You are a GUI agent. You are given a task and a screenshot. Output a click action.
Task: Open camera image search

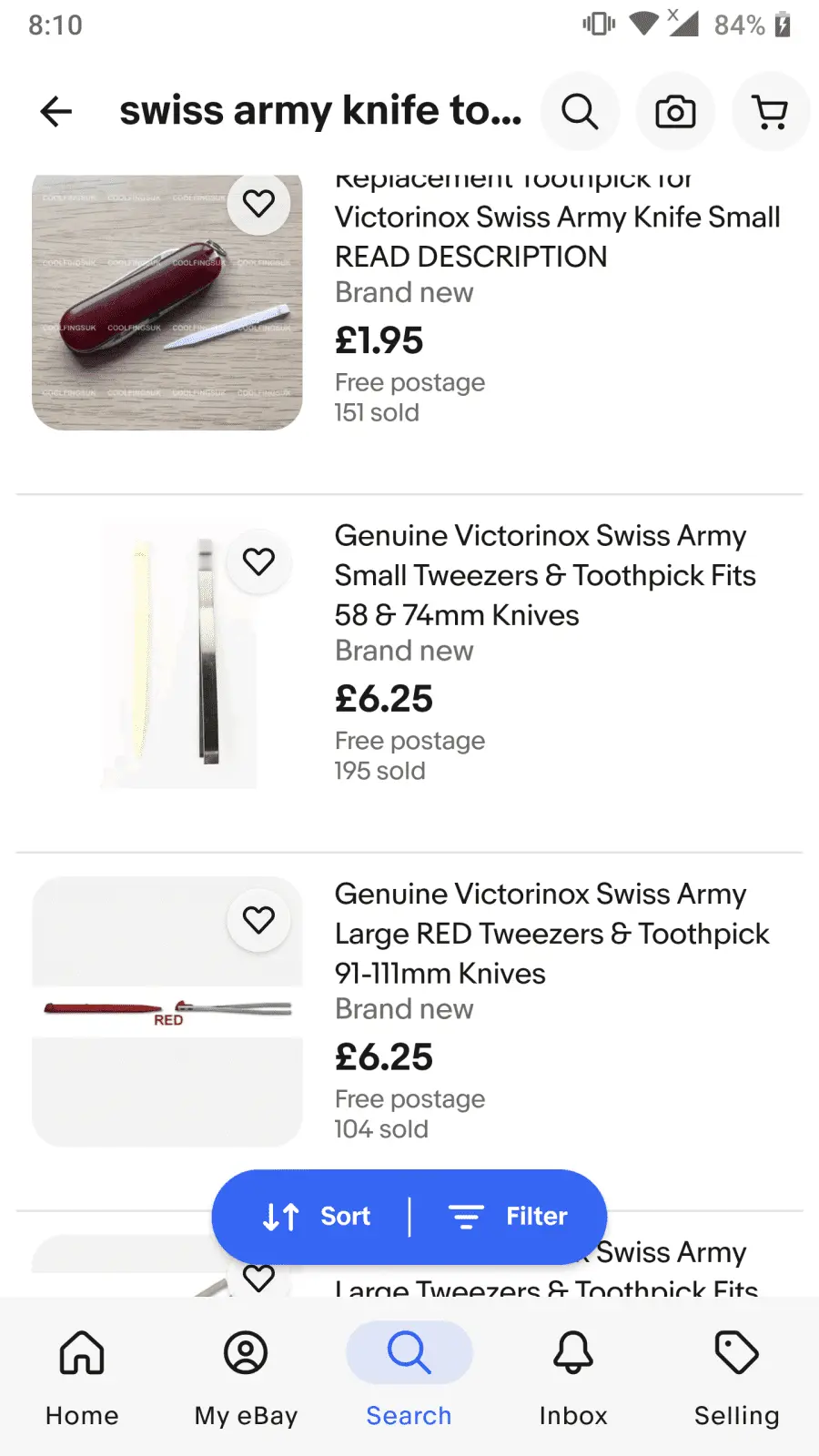(x=675, y=112)
